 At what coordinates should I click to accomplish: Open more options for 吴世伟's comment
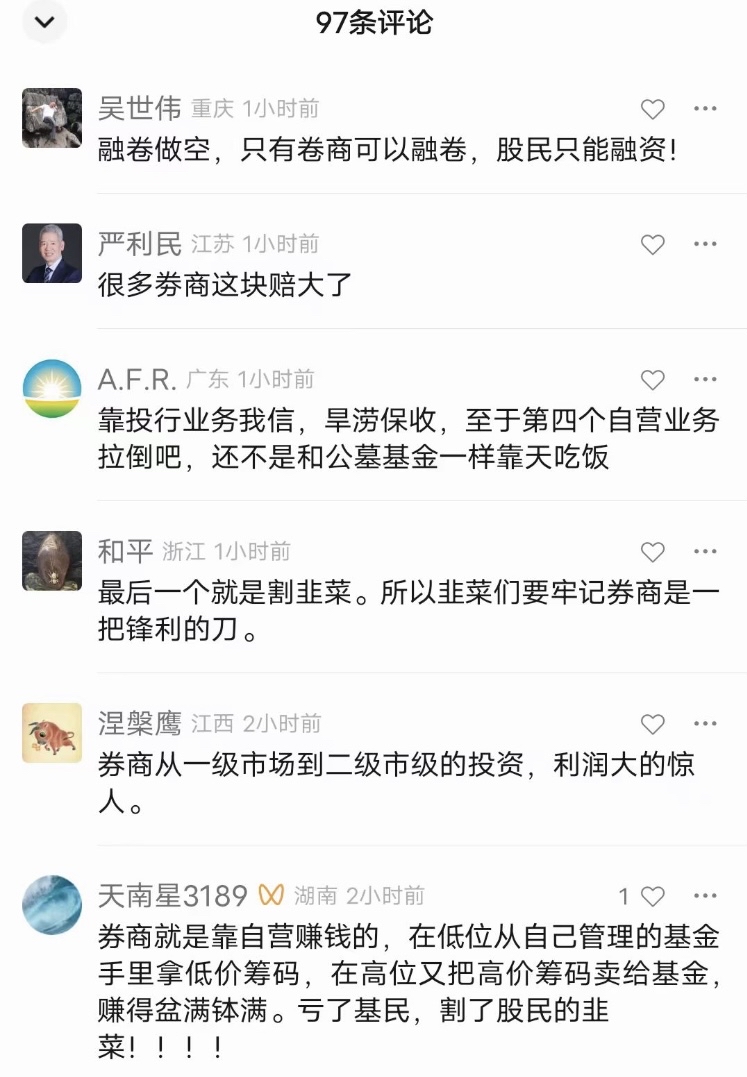point(706,108)
